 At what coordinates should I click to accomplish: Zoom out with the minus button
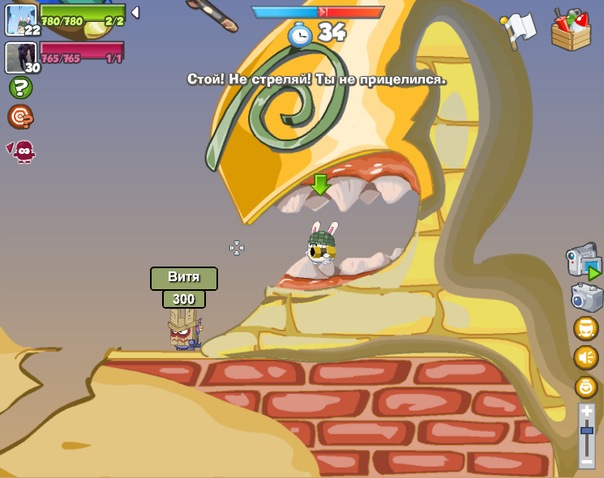point(587,462)
